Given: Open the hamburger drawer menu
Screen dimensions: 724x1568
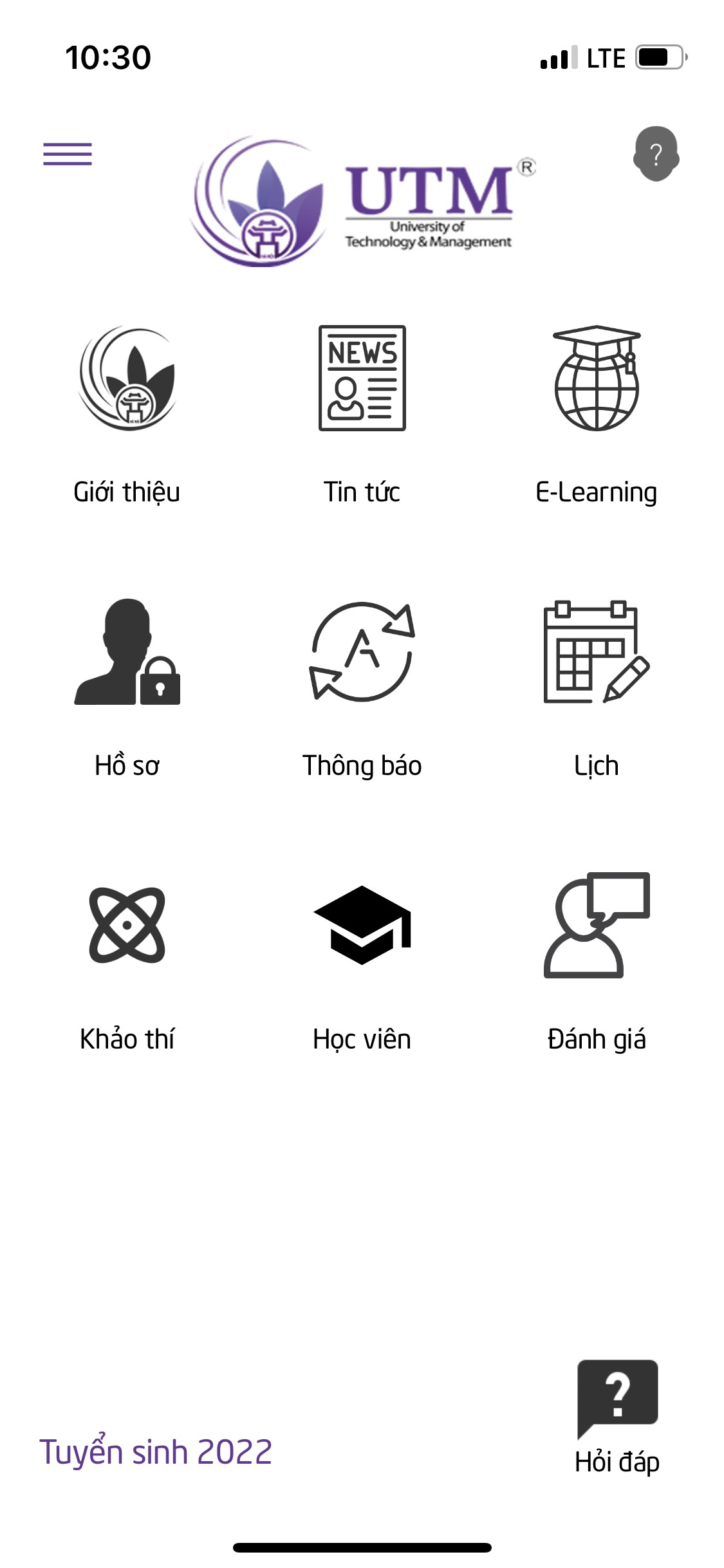Looking at the screenshot, I should (68, 154).
